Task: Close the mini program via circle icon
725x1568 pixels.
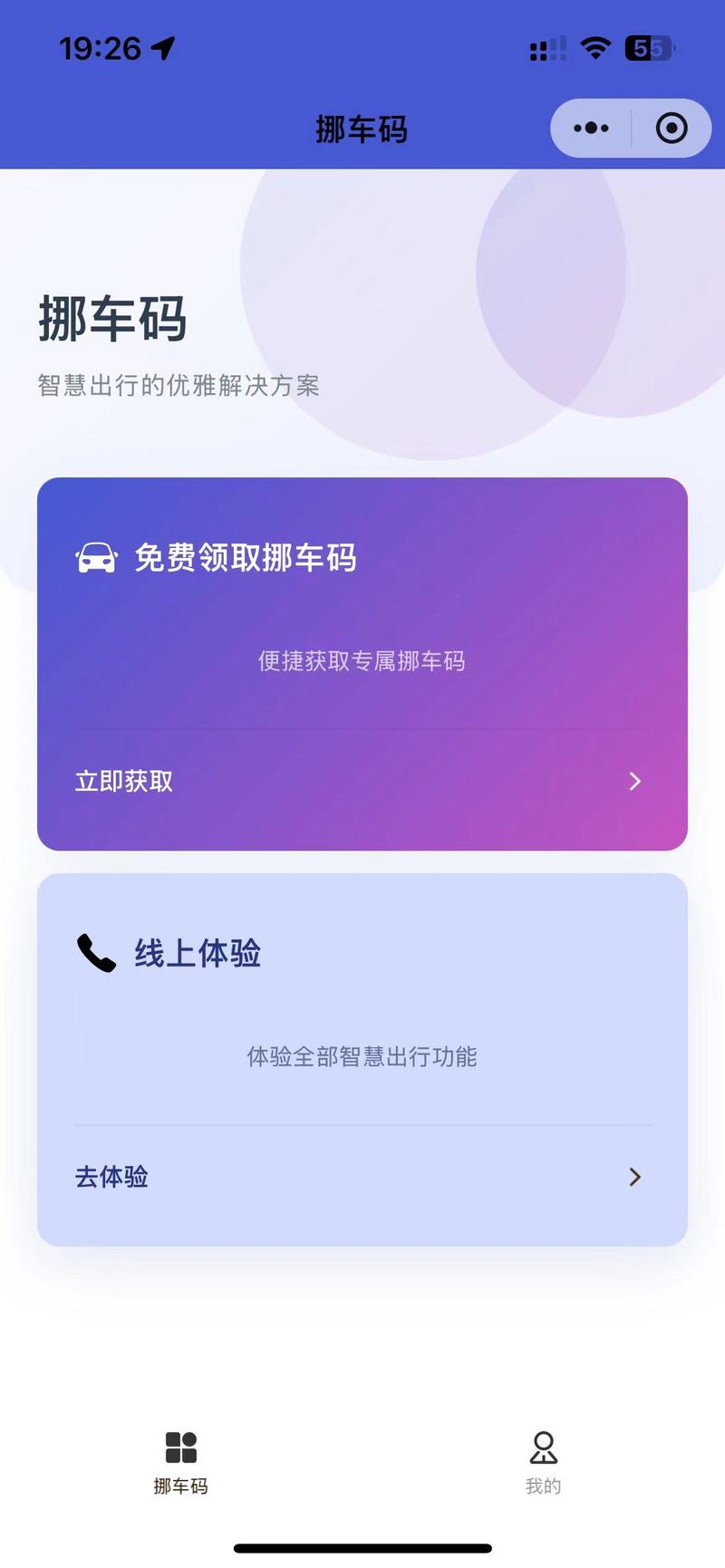Action: (x=672, y=129)
